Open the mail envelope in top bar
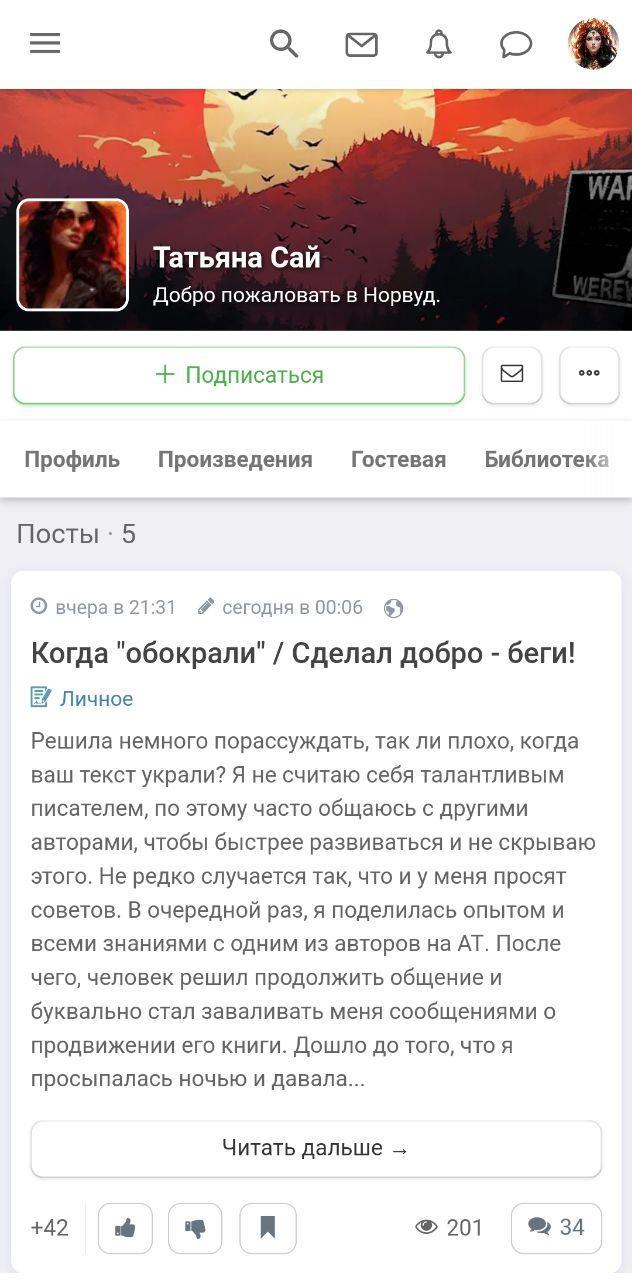This screenshot has height=1280, width=632. coord(361,44)
